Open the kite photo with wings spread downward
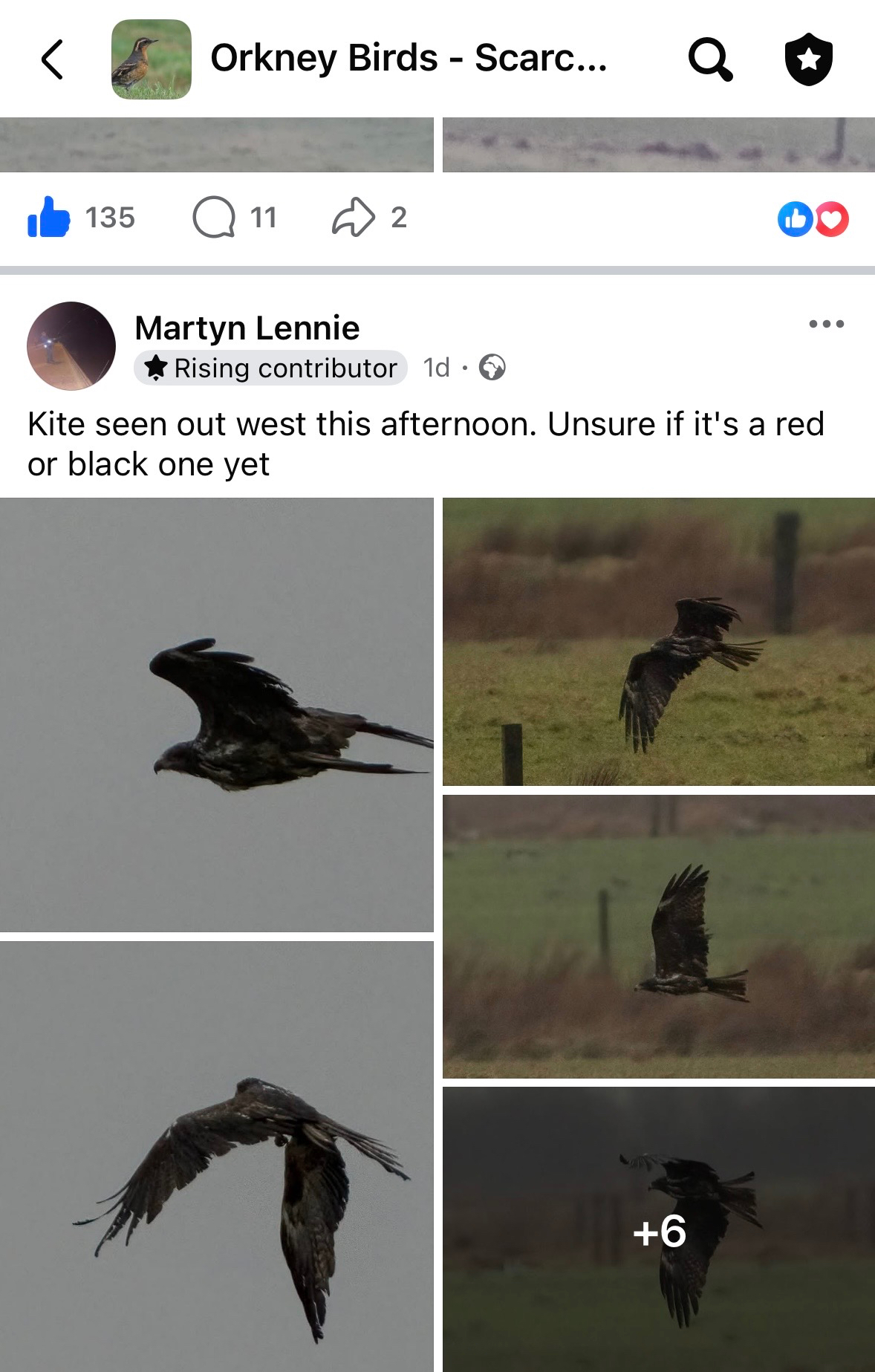Viewport: 875px width, 1372px height. coord(216,1156)
